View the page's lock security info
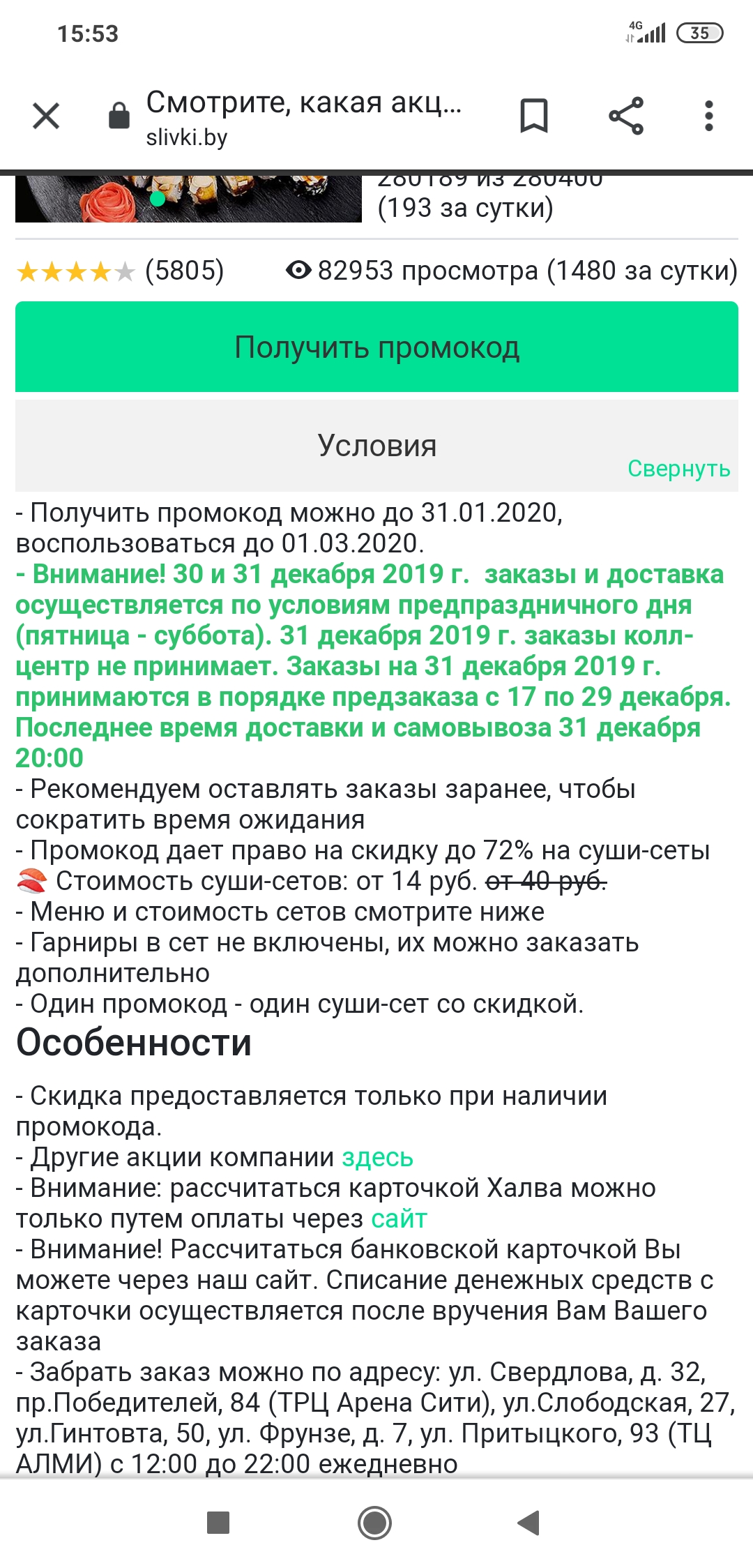Viewport: 753px width, 1568px height. (119, 116)
